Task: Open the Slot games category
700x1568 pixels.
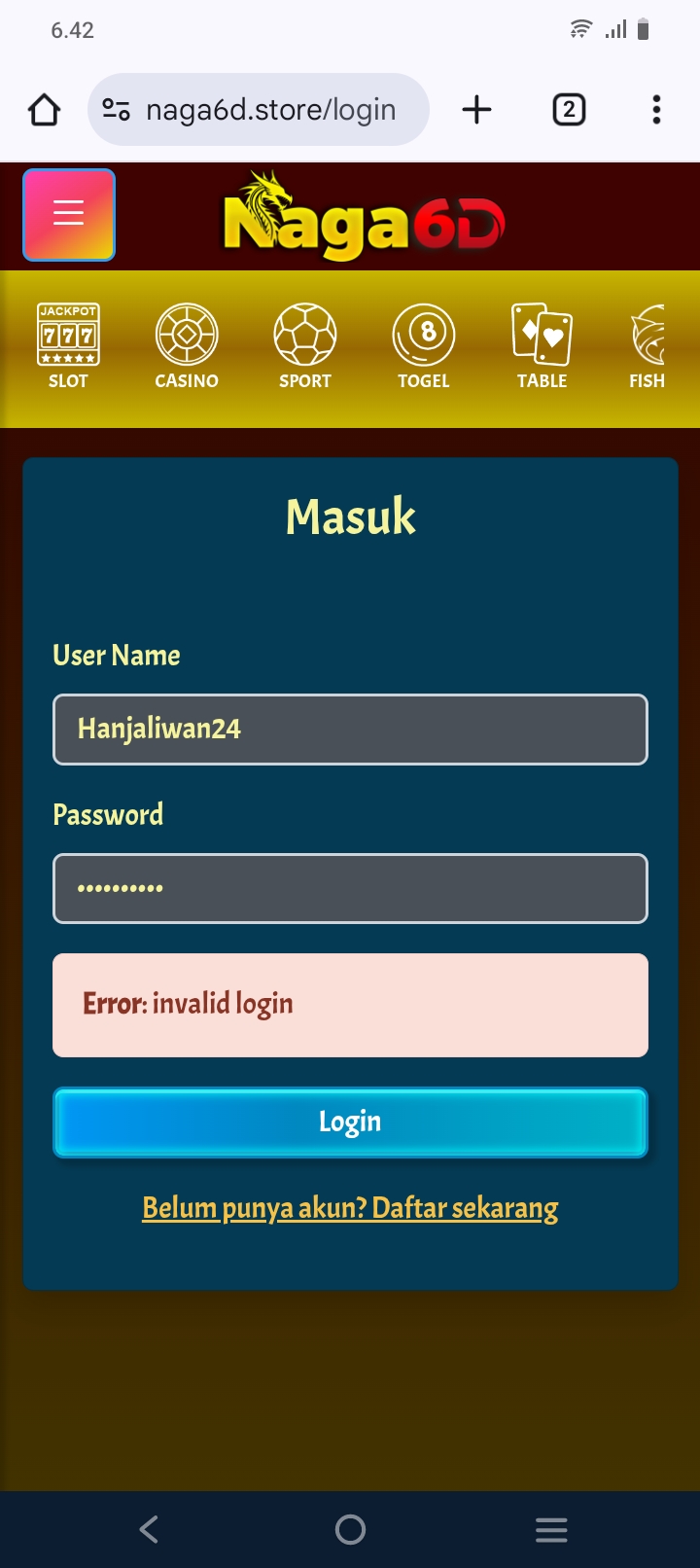Action: (68, 346)
